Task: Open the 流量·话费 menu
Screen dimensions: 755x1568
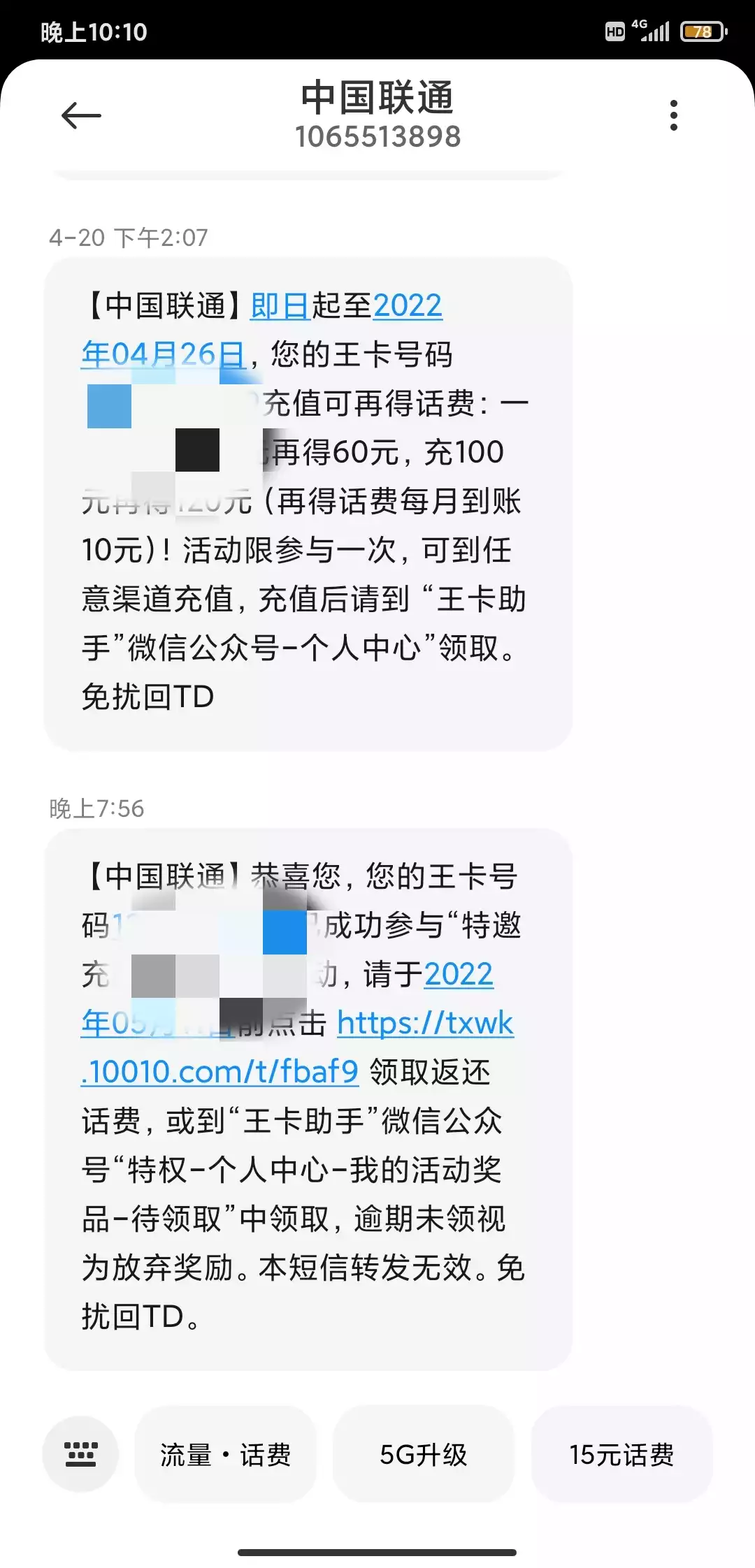Action: (225, 1454)
